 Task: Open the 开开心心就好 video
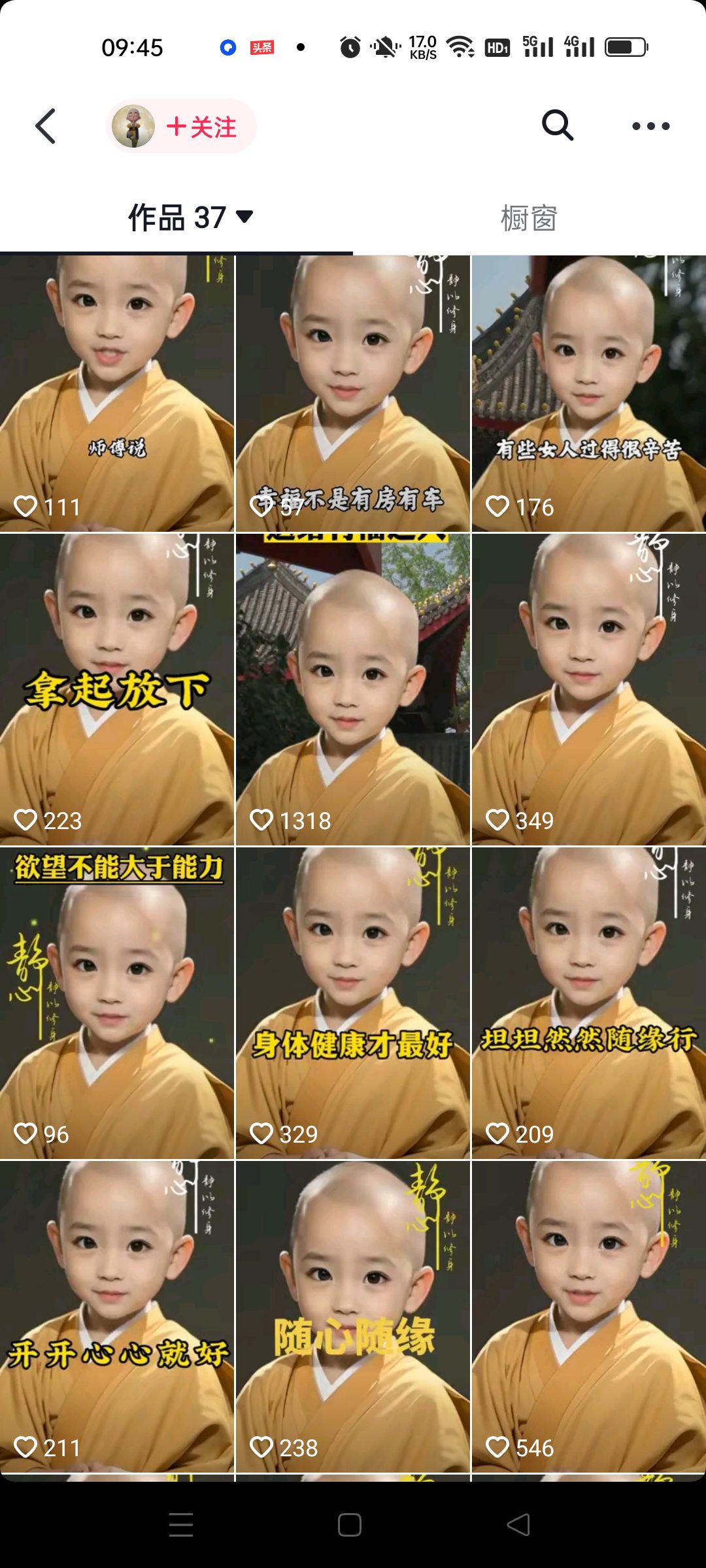pos(117,1316)
